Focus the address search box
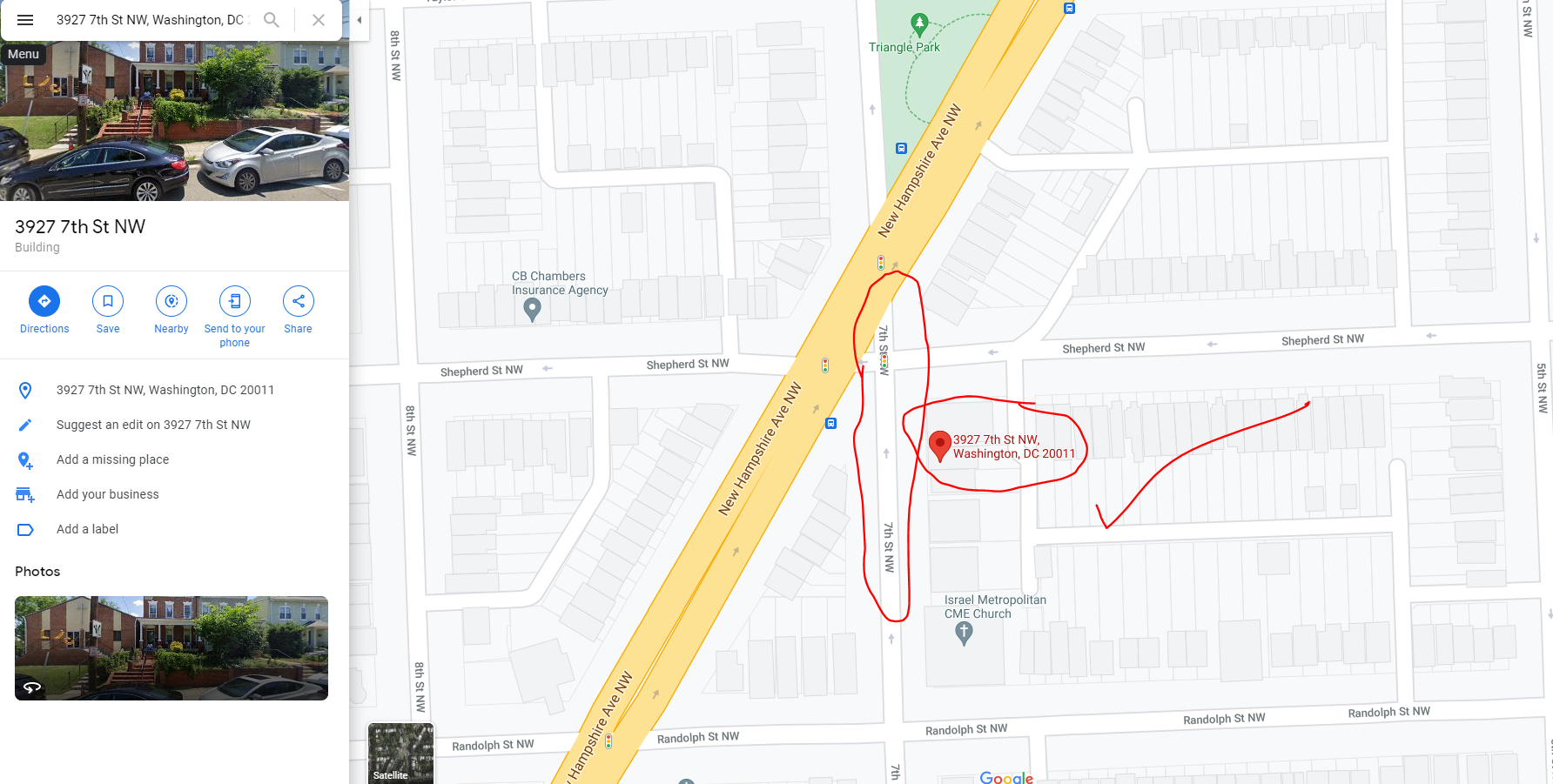This screenshot has width=1553, height=784. click(152, 20)
